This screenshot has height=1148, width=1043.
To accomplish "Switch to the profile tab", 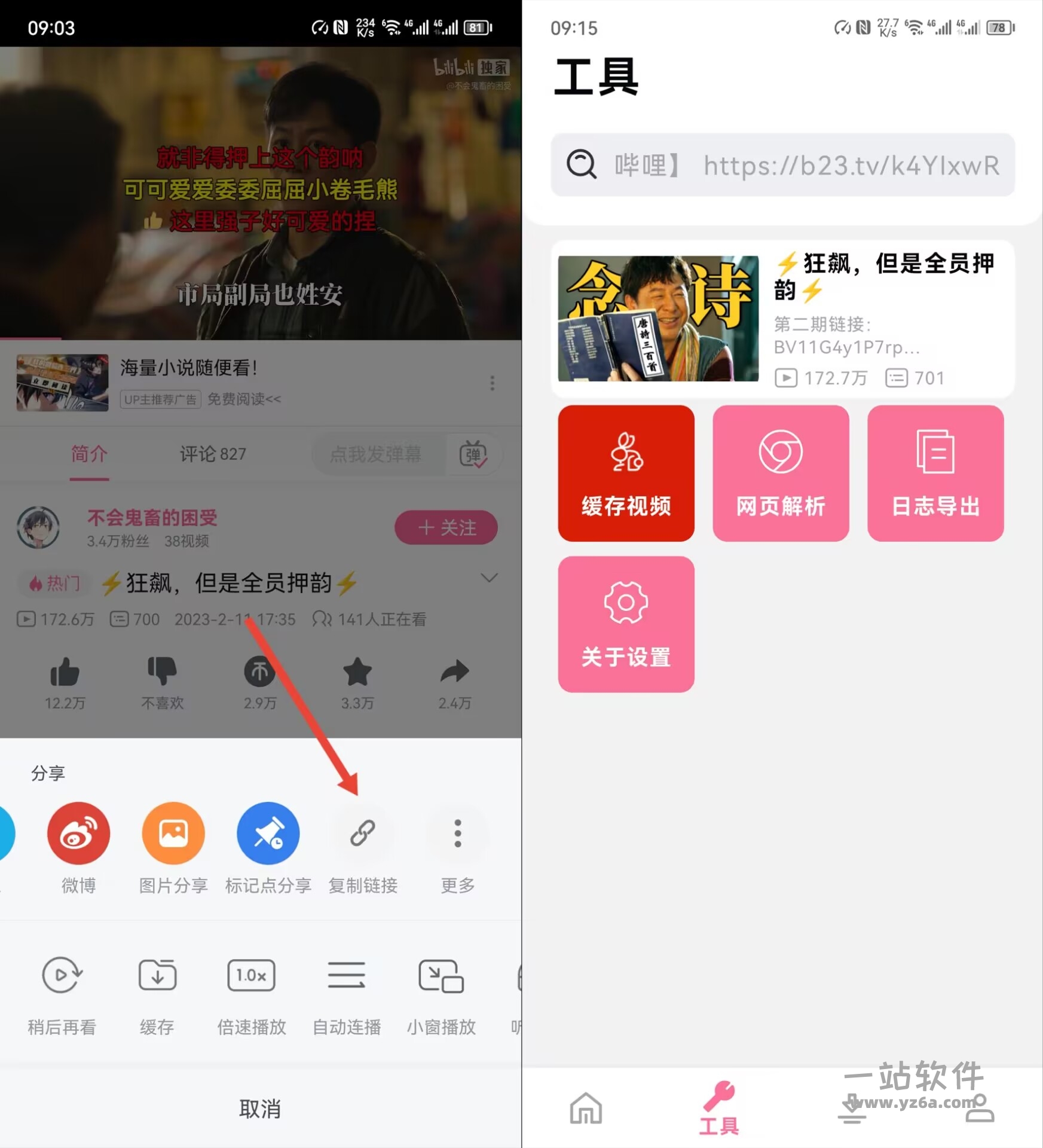I will click(x=980, y=1109).
